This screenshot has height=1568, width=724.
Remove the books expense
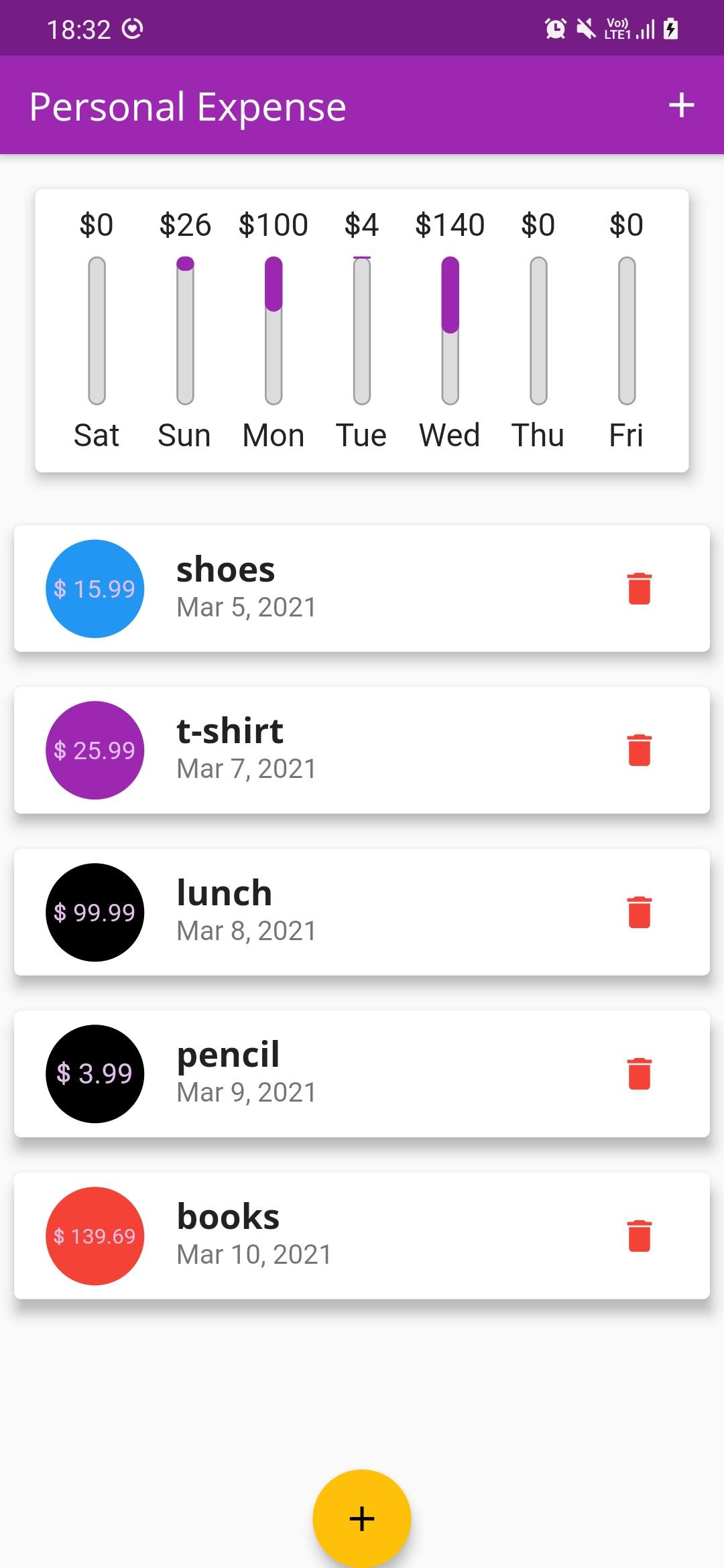click(640, 1236)
